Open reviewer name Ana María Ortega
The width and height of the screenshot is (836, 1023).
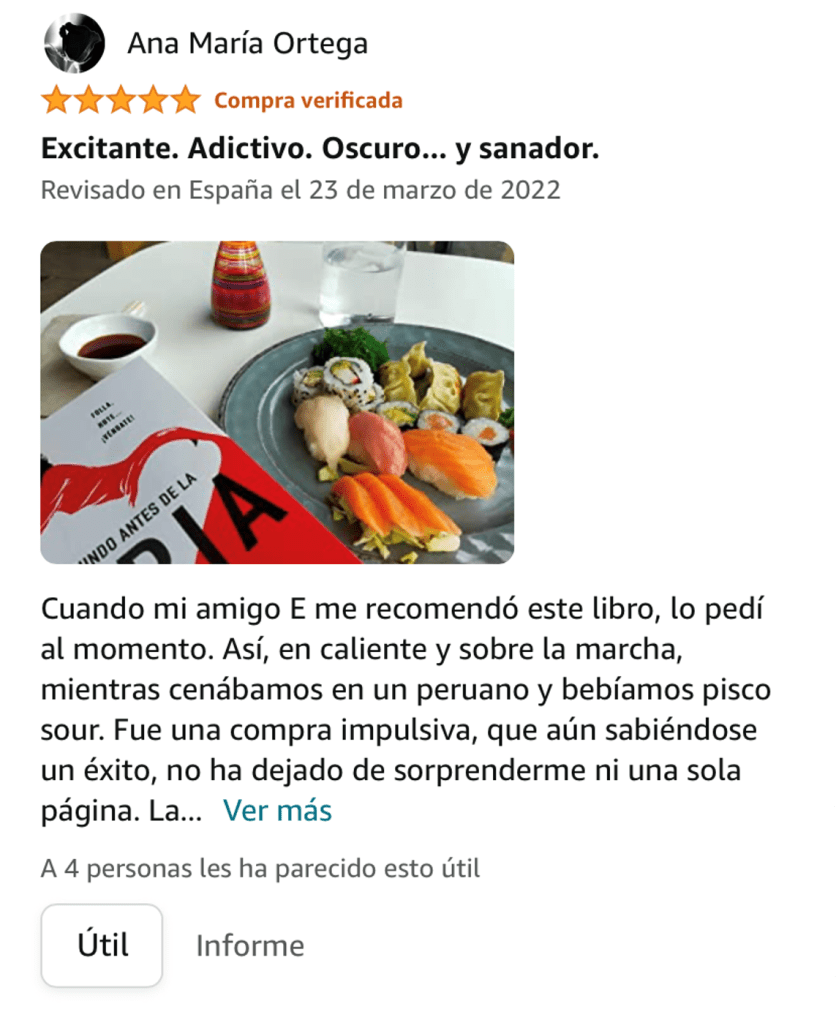click(x=249, y=42)
